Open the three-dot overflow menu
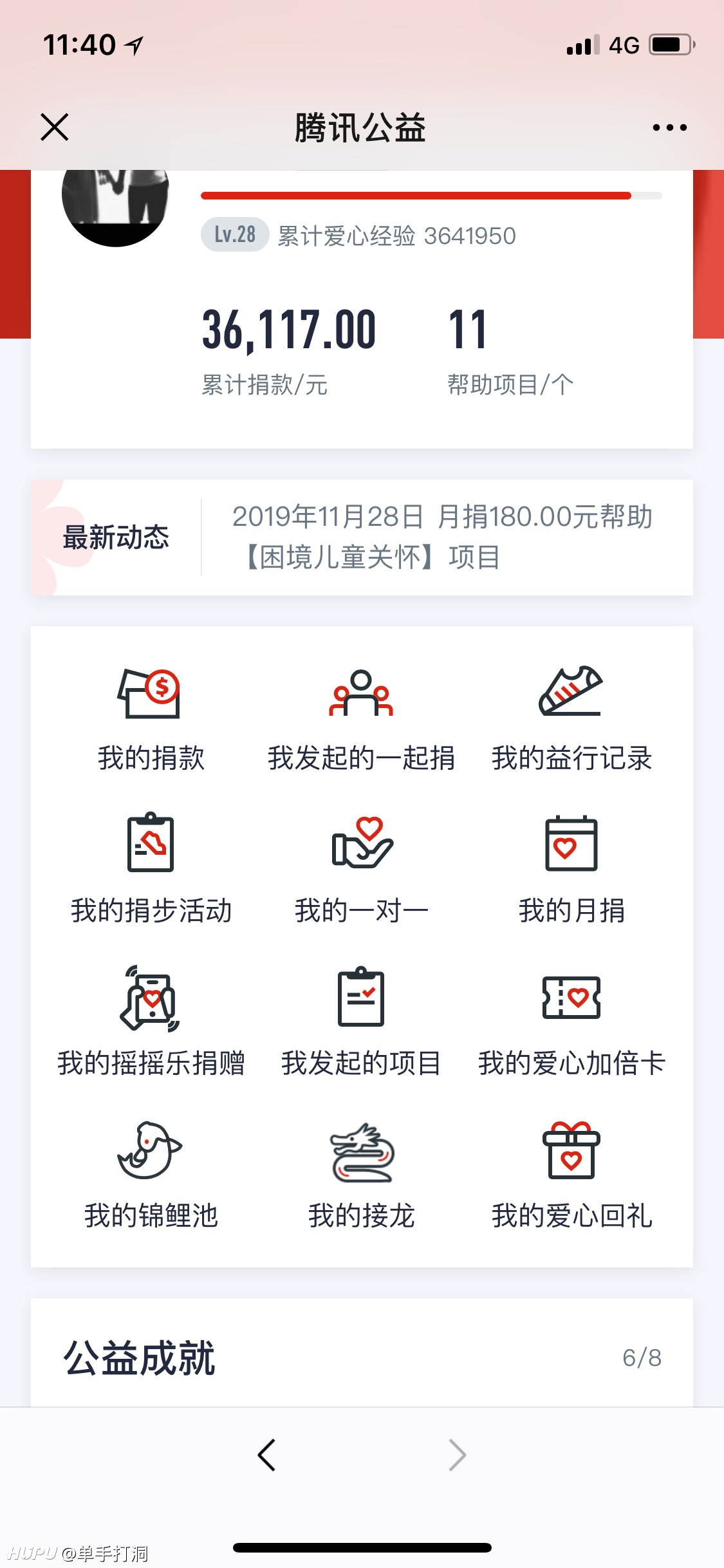 pos(669,127)
